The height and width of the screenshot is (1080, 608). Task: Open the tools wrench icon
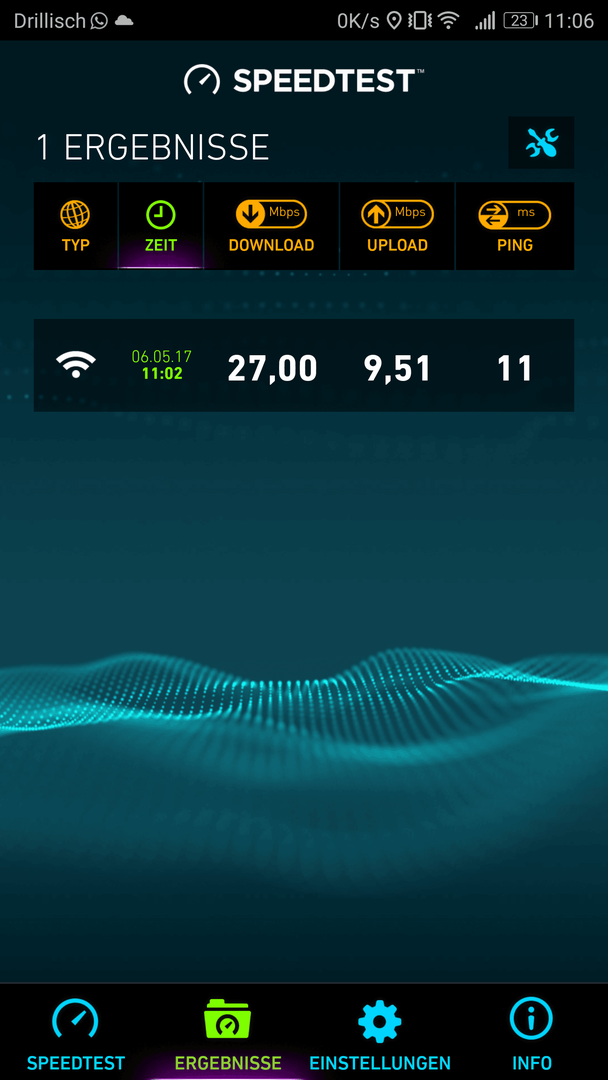pos(541,145)
